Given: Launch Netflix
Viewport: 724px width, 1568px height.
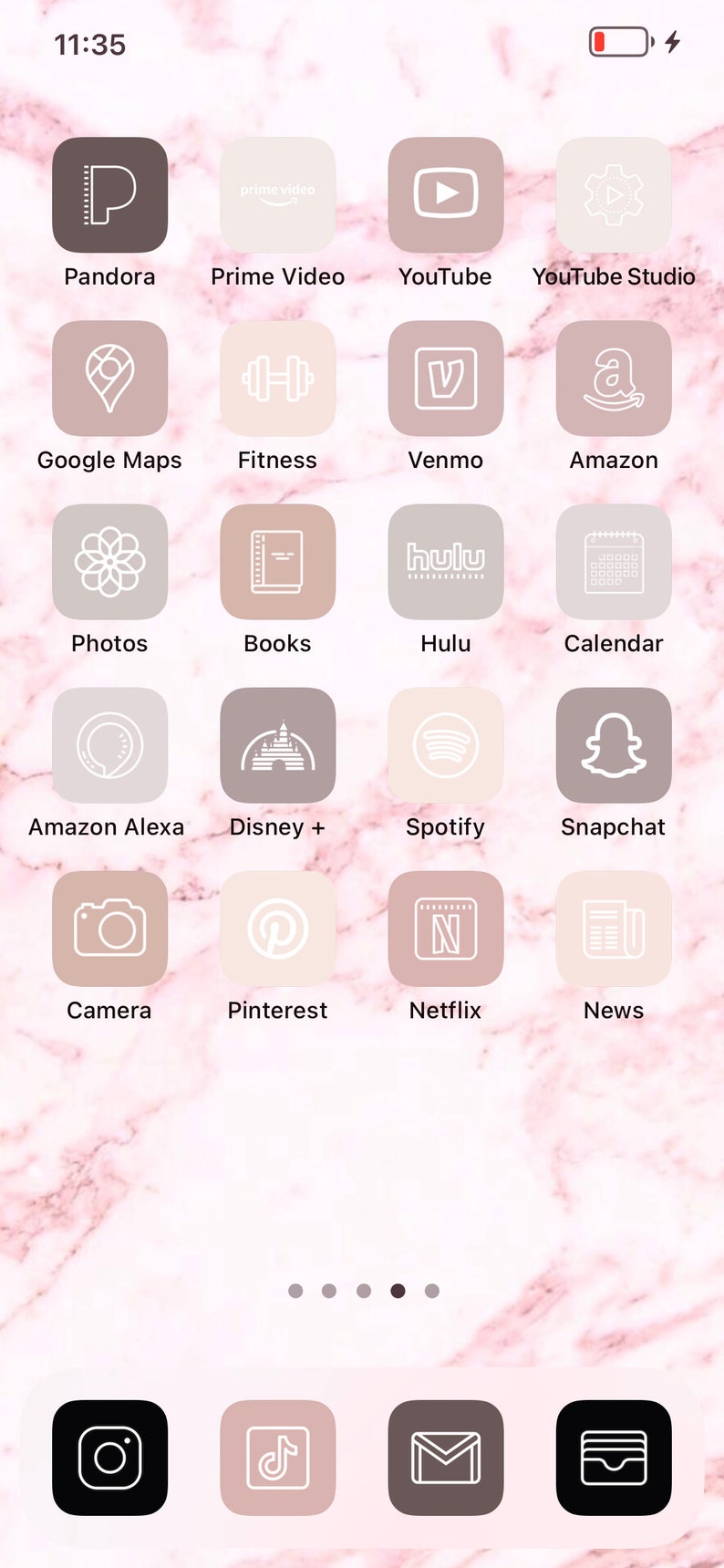Looking at the screenshot, I should point(446,929).
